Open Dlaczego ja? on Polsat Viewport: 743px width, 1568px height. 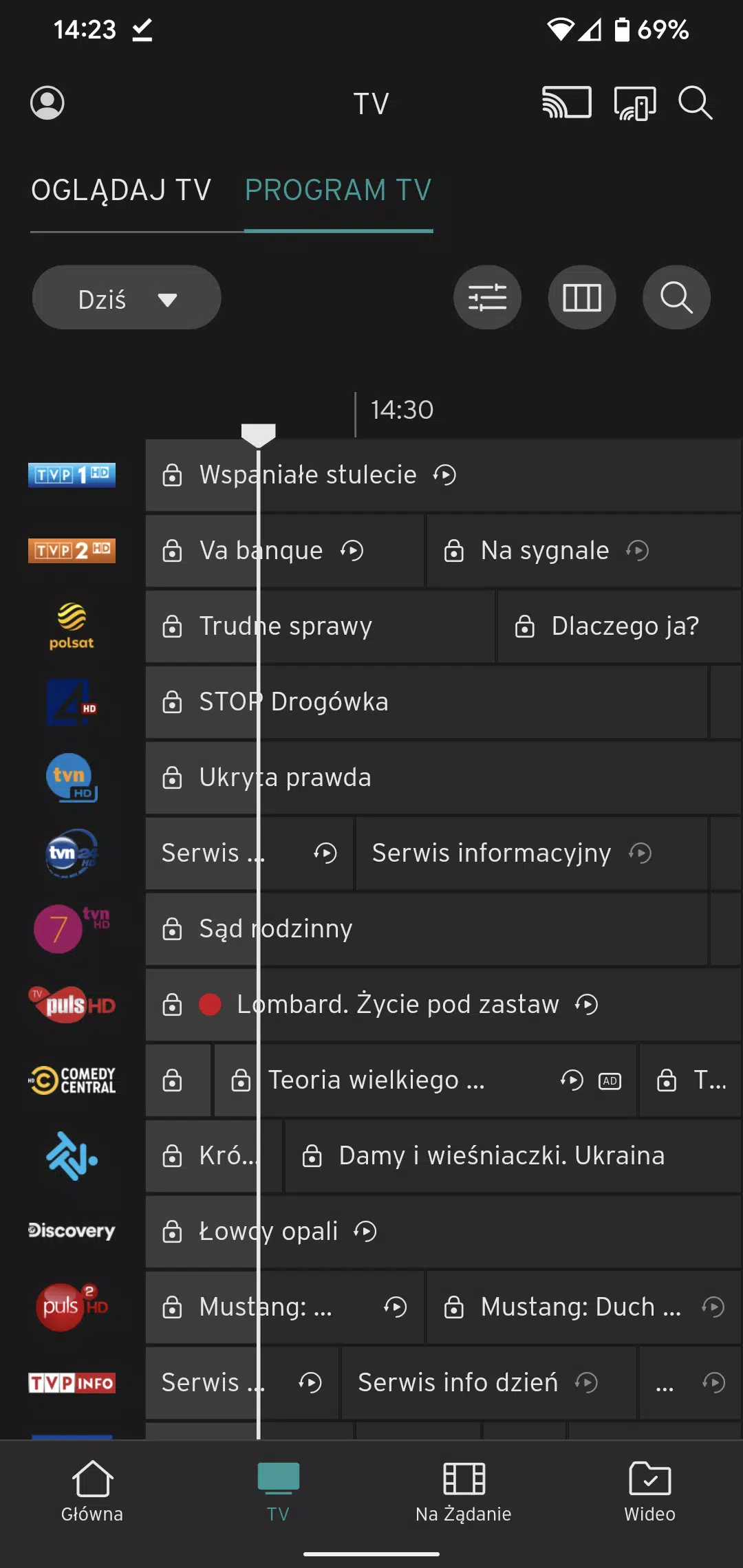click(x=619, y=627)
